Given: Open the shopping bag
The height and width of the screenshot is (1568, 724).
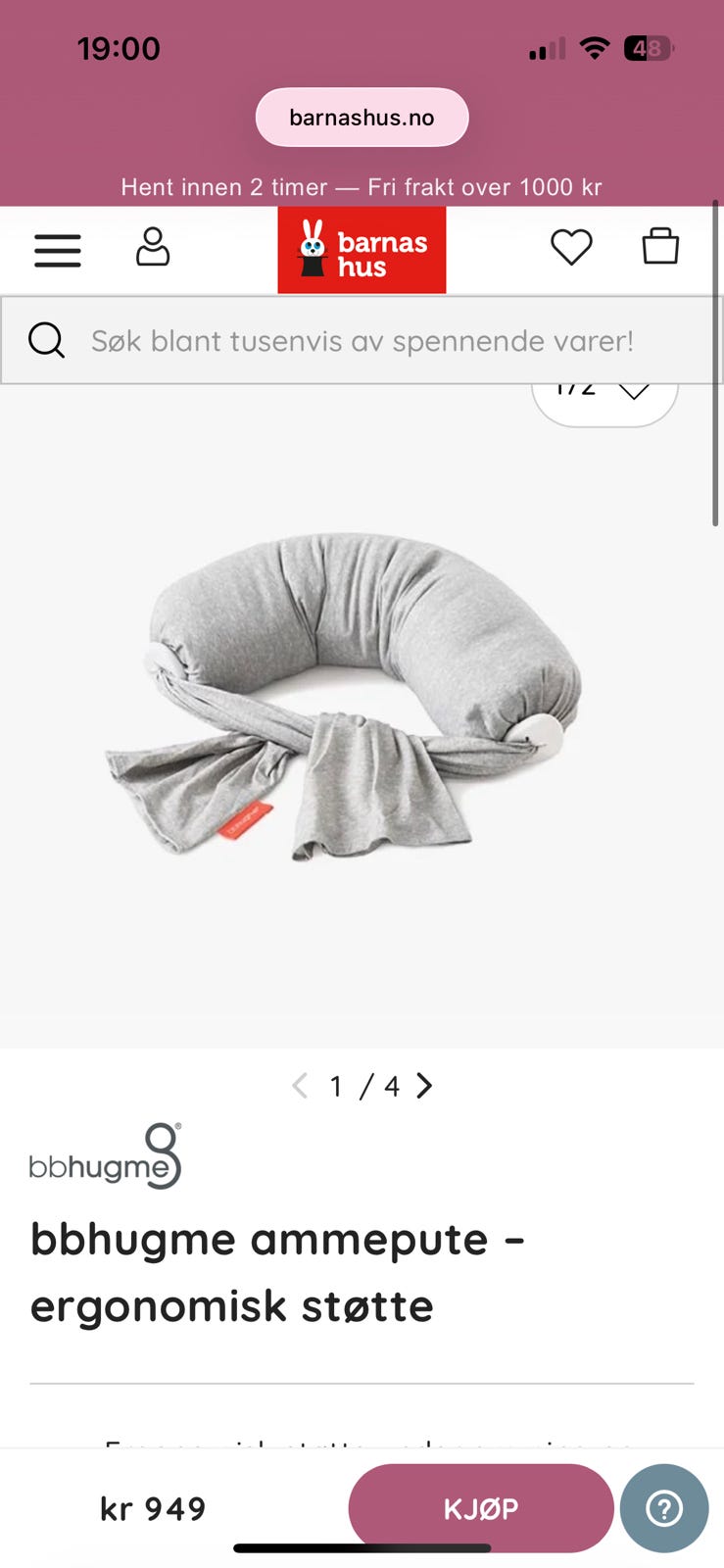Looking at the screenshot, I should point(660,247).
